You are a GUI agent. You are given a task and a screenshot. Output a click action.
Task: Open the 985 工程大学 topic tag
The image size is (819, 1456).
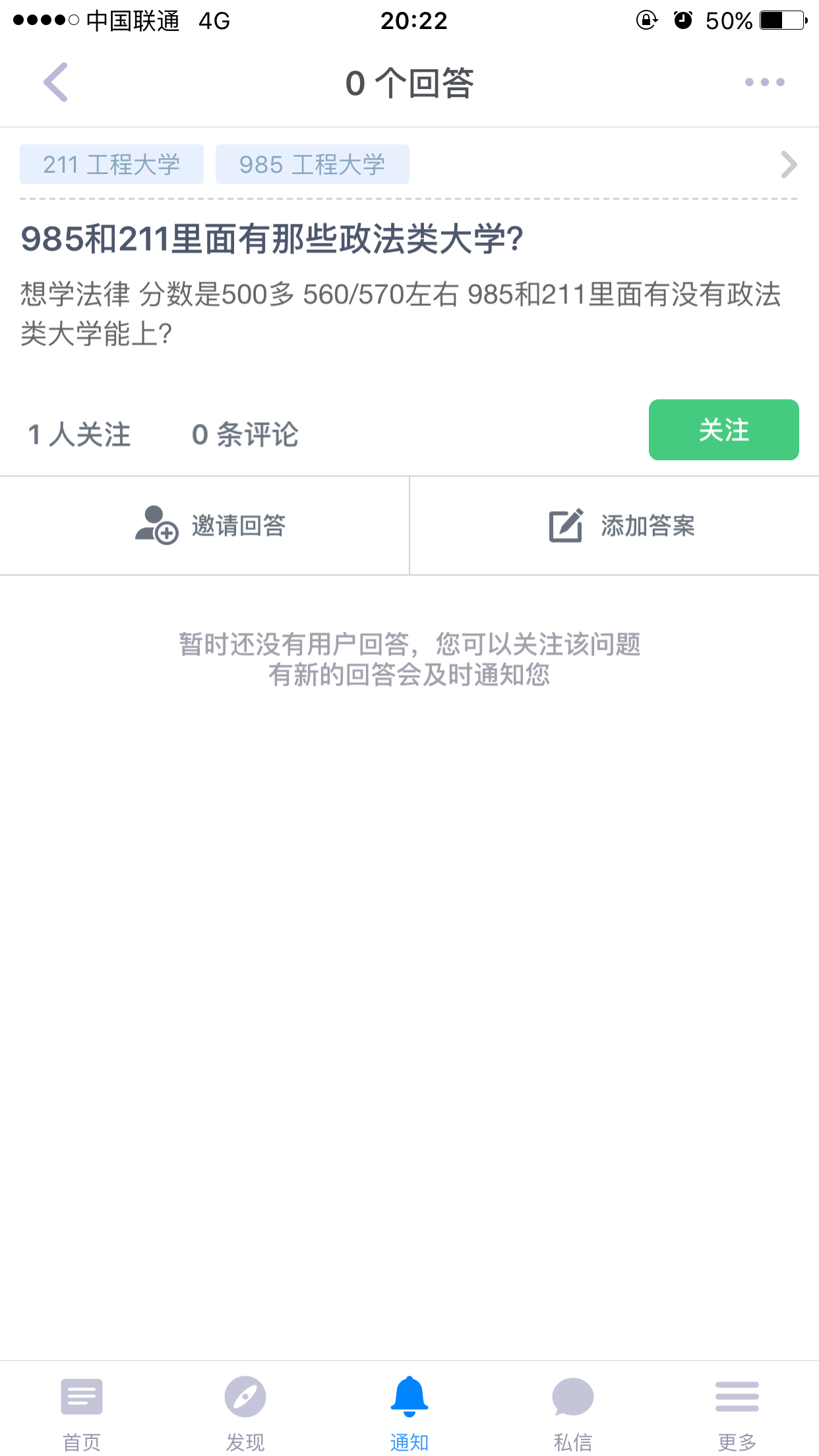coord(312,164)
